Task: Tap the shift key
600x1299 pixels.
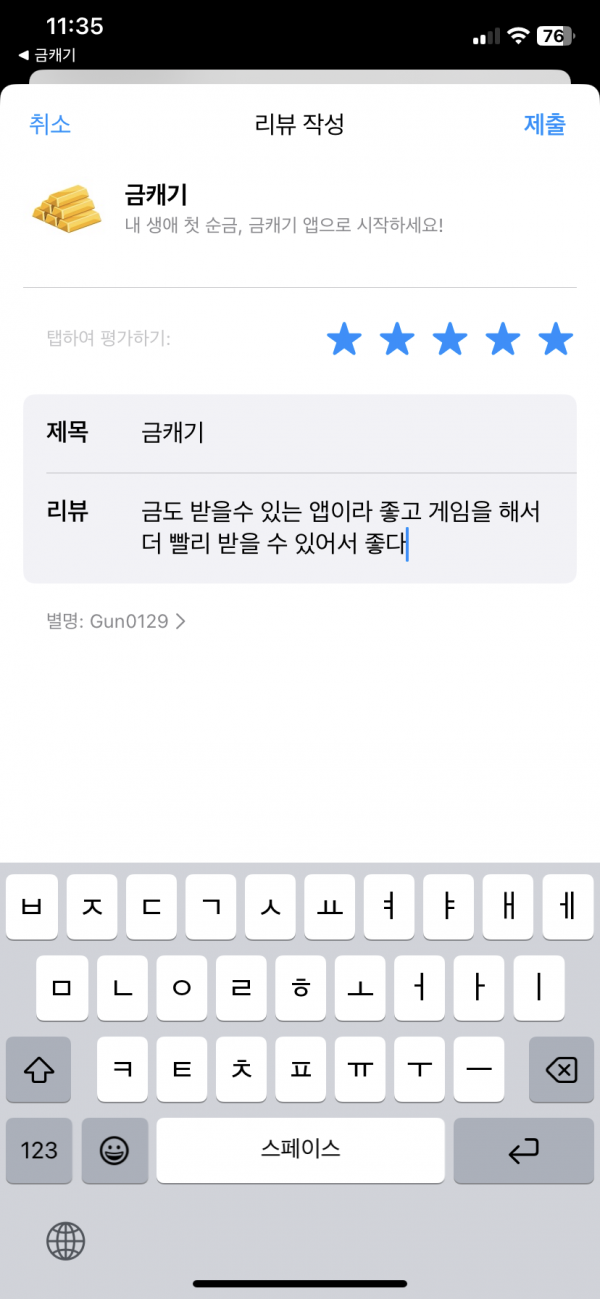Action: click(x=38, y=1071)
